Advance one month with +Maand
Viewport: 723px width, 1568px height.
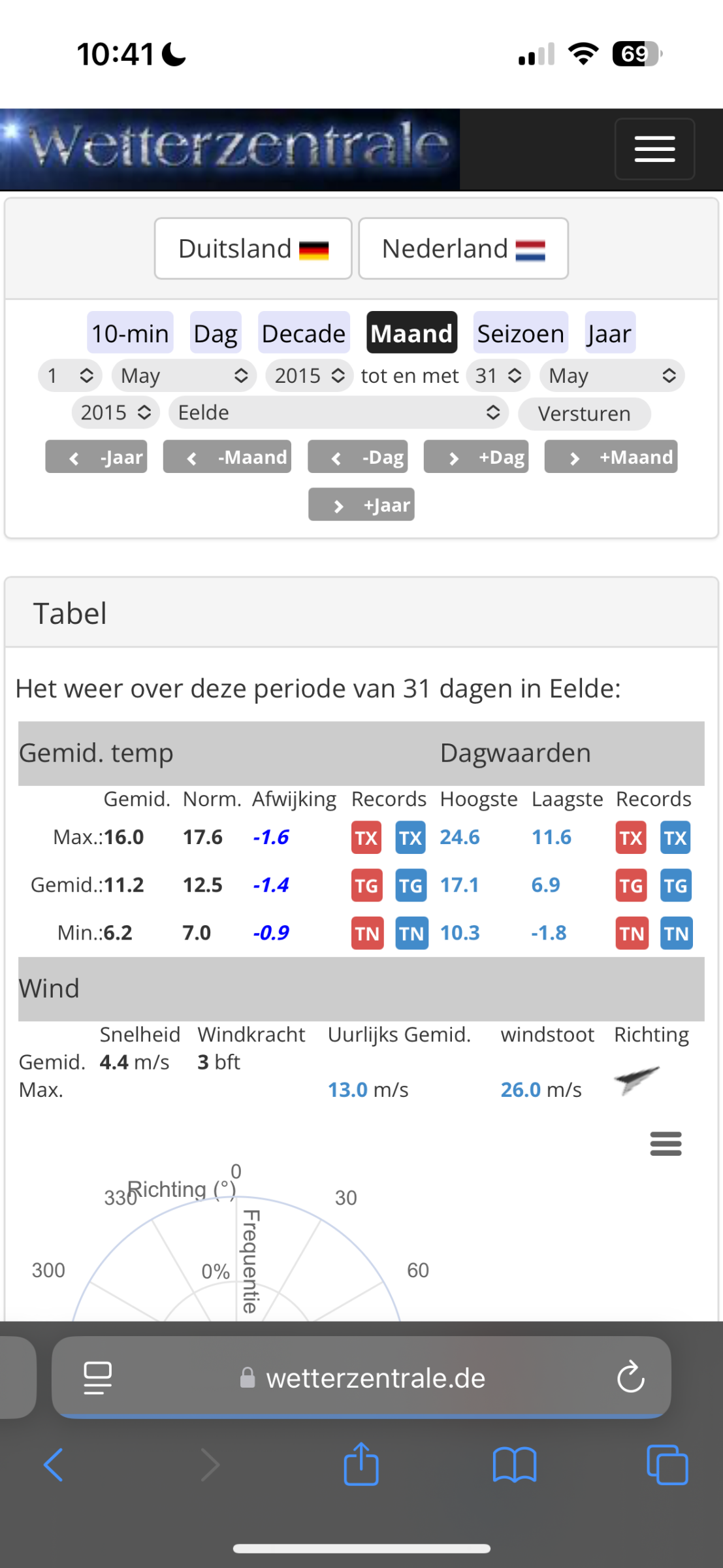(611, 457)
